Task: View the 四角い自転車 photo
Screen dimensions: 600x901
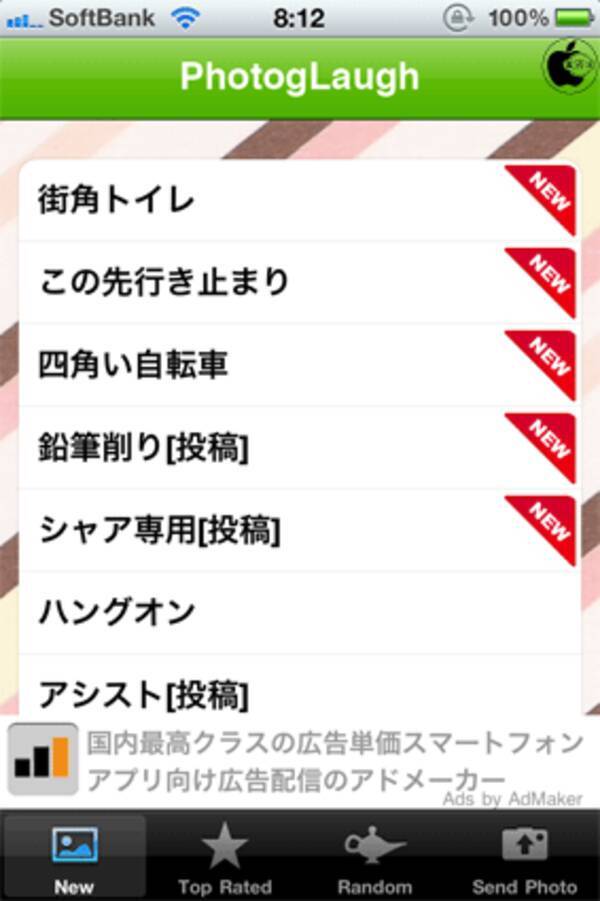Action: click(298, 365)
